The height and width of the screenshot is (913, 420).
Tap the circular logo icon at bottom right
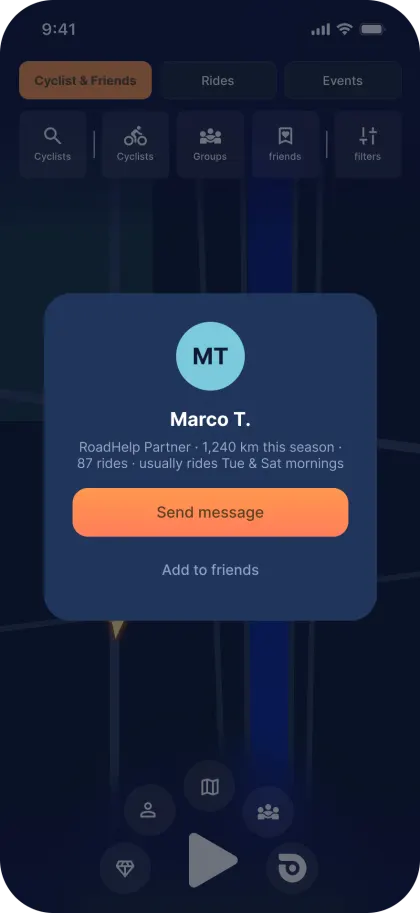pos(291,868)
